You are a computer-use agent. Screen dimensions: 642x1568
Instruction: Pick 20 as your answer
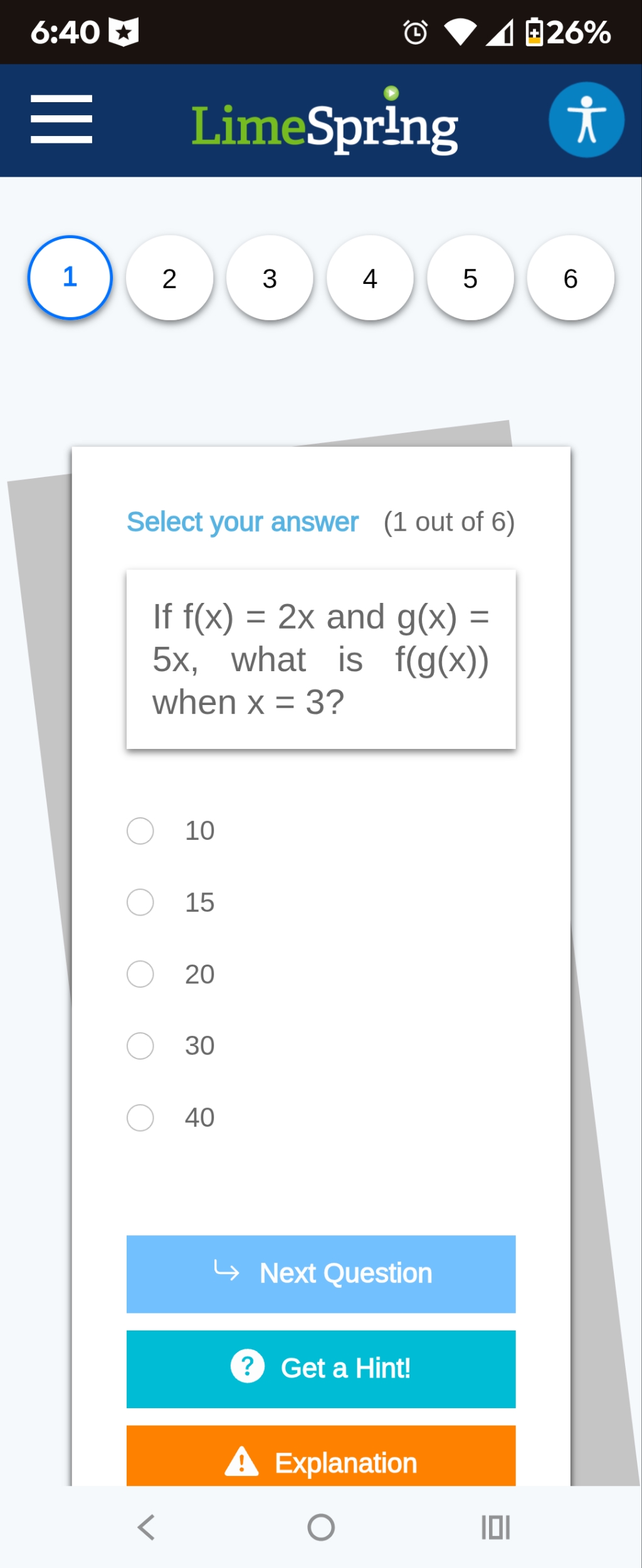pos(140,975)
